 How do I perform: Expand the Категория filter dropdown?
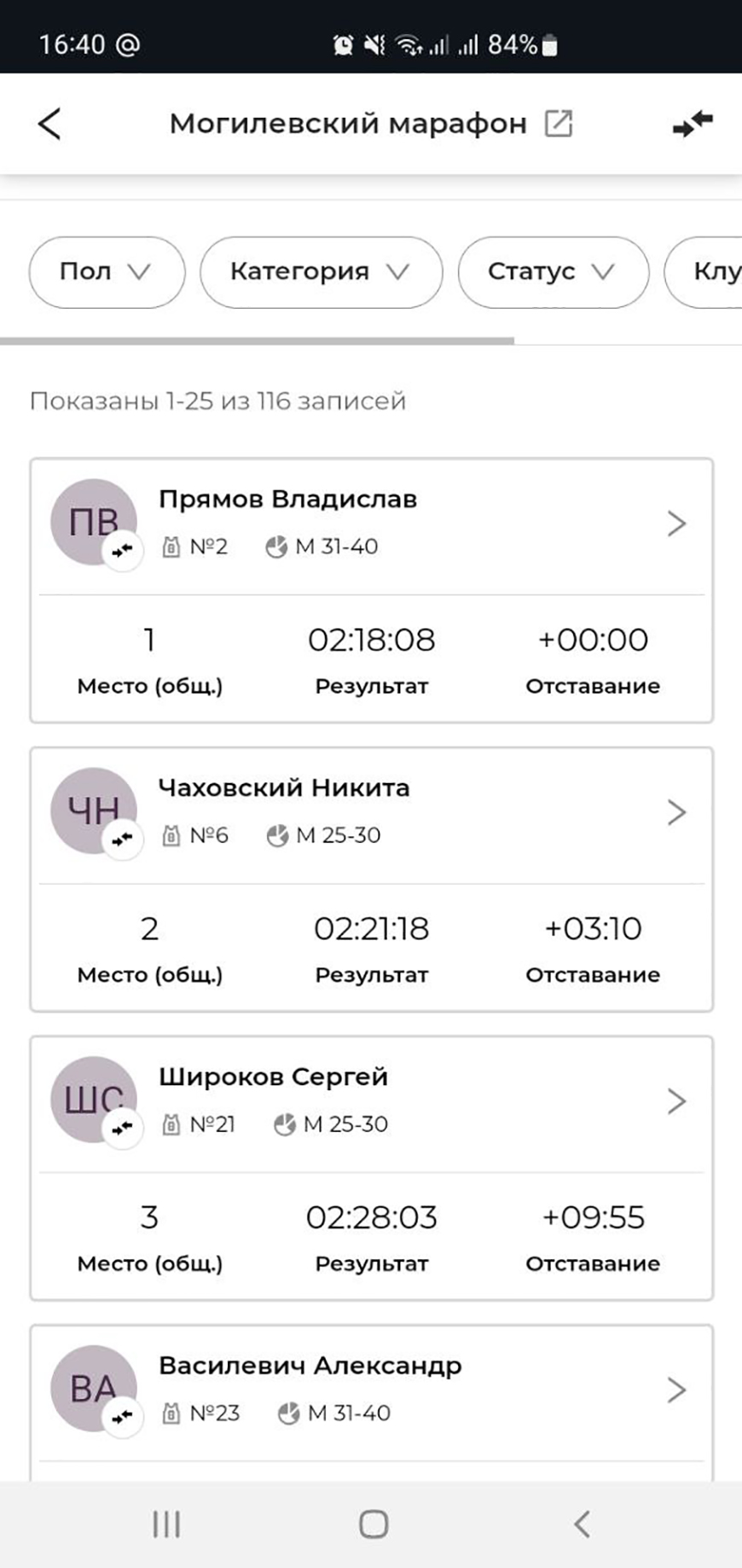click(x=321, y=272)
